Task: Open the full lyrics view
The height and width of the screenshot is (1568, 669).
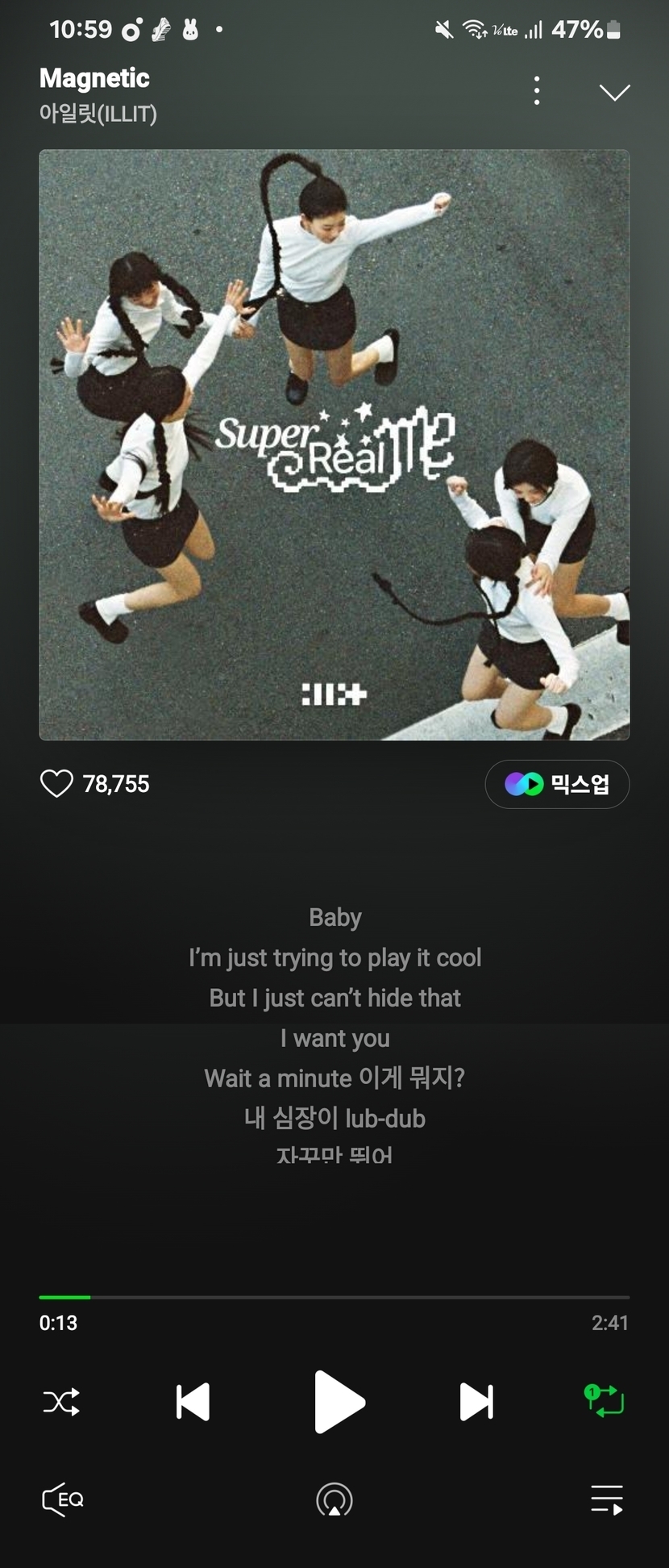Action: [x=334, y=1037]
